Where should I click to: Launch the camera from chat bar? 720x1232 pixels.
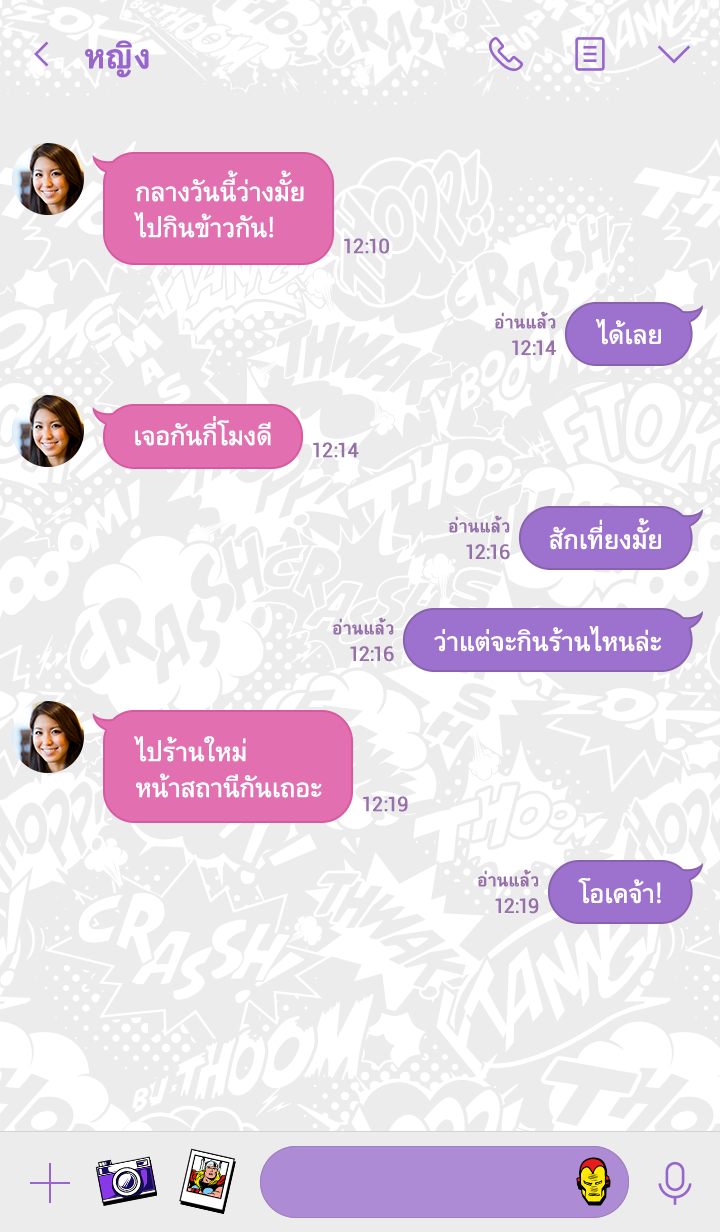coord(126,1181)
